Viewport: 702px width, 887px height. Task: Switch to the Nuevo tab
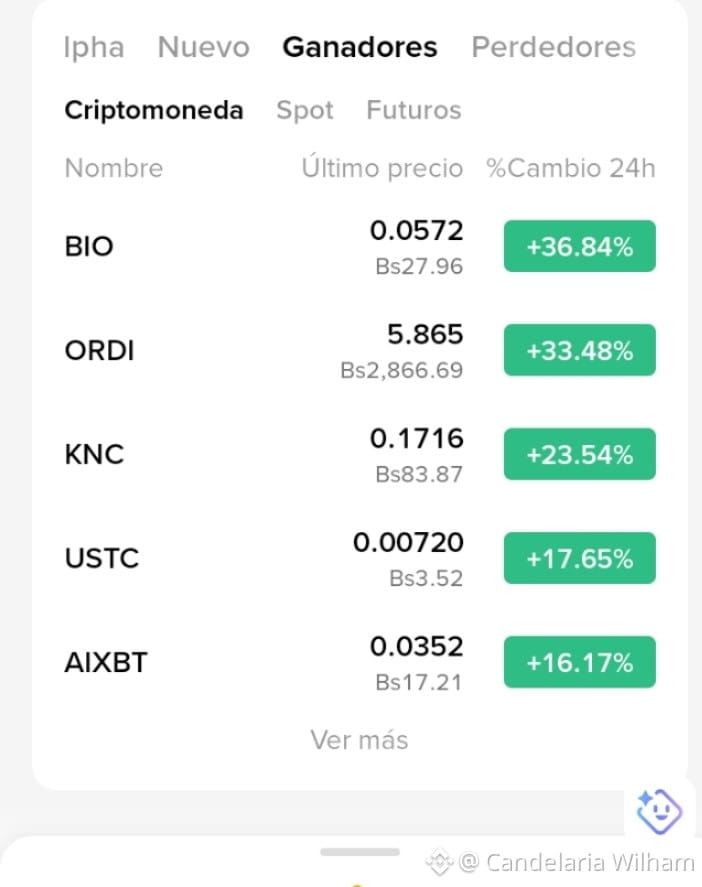tap(204, 47)
